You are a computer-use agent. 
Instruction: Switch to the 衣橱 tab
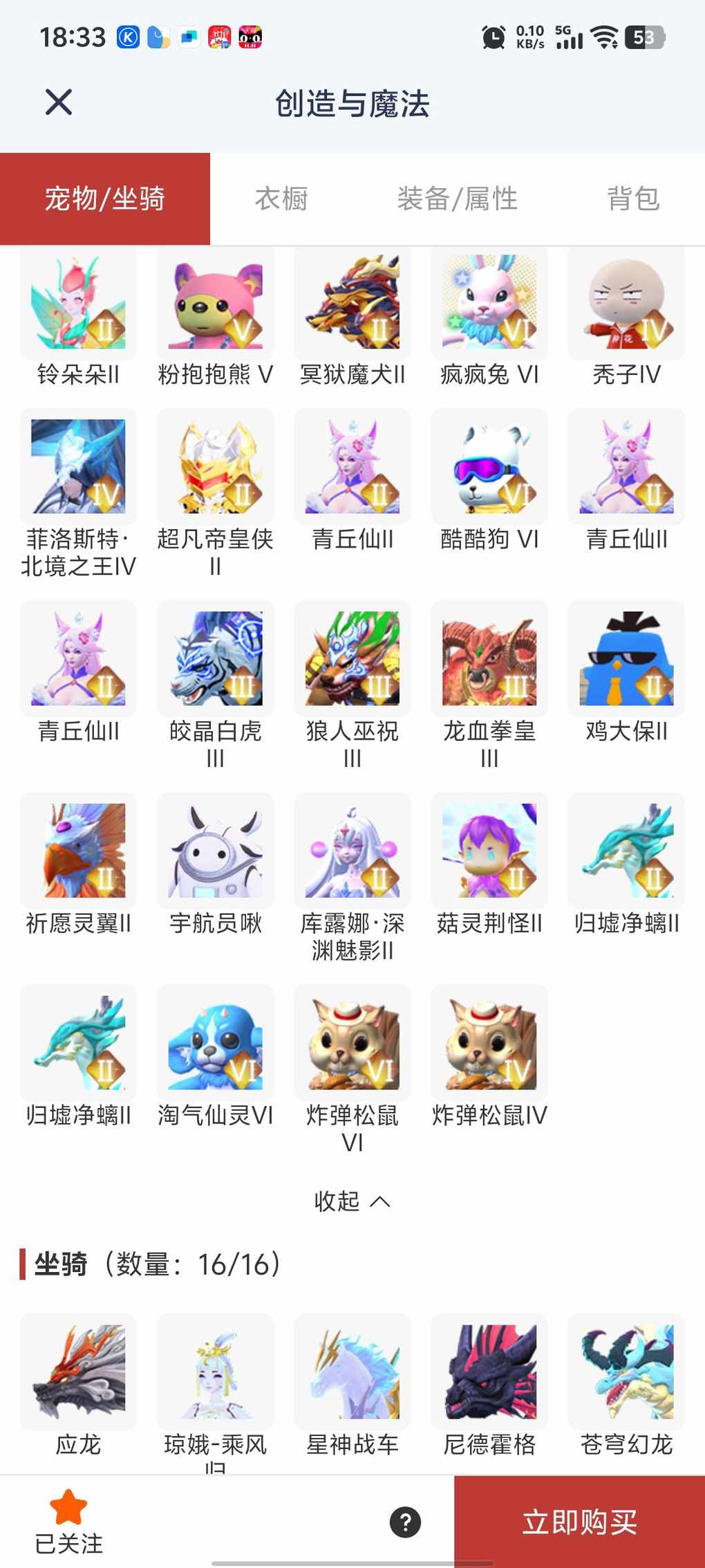point(281,199)
